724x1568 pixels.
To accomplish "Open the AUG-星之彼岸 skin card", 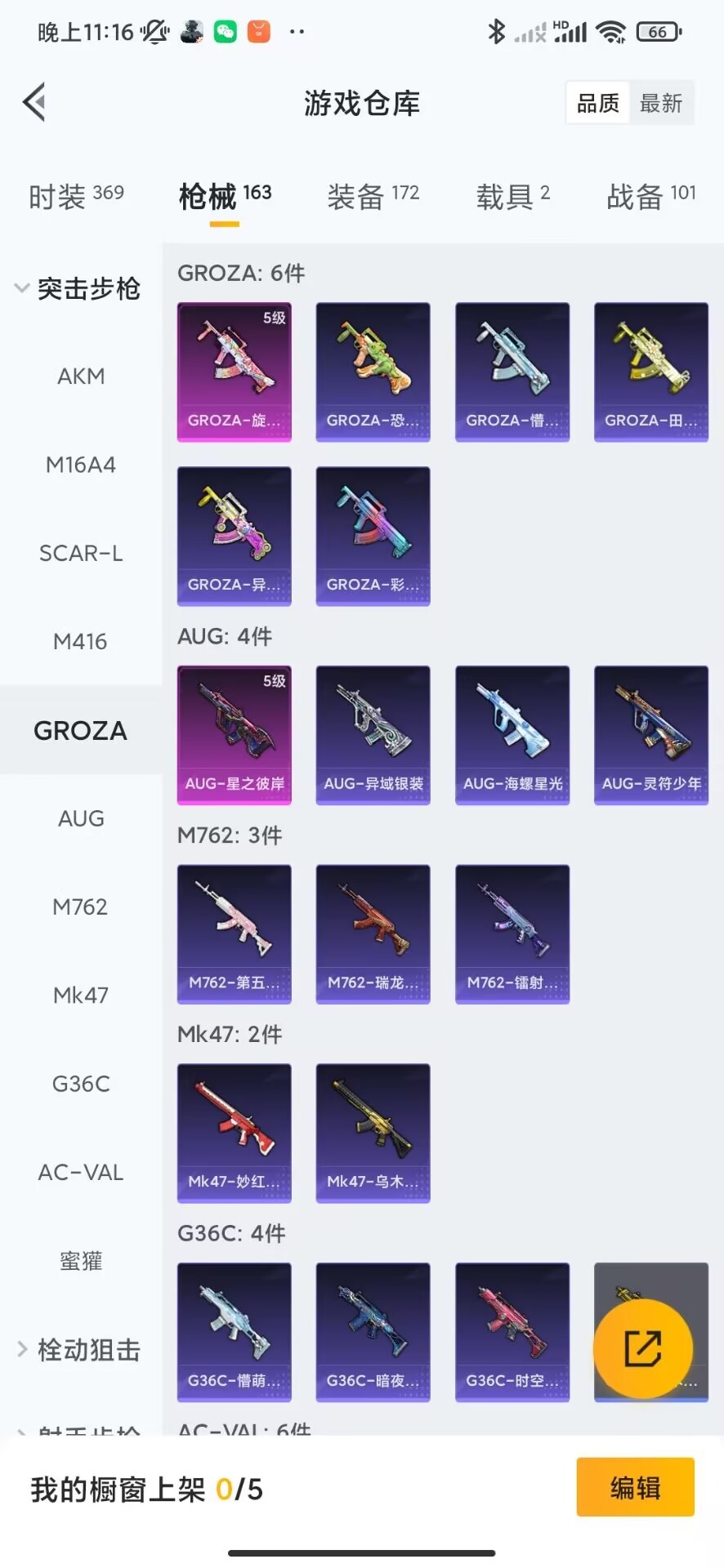I will (235, 734).
